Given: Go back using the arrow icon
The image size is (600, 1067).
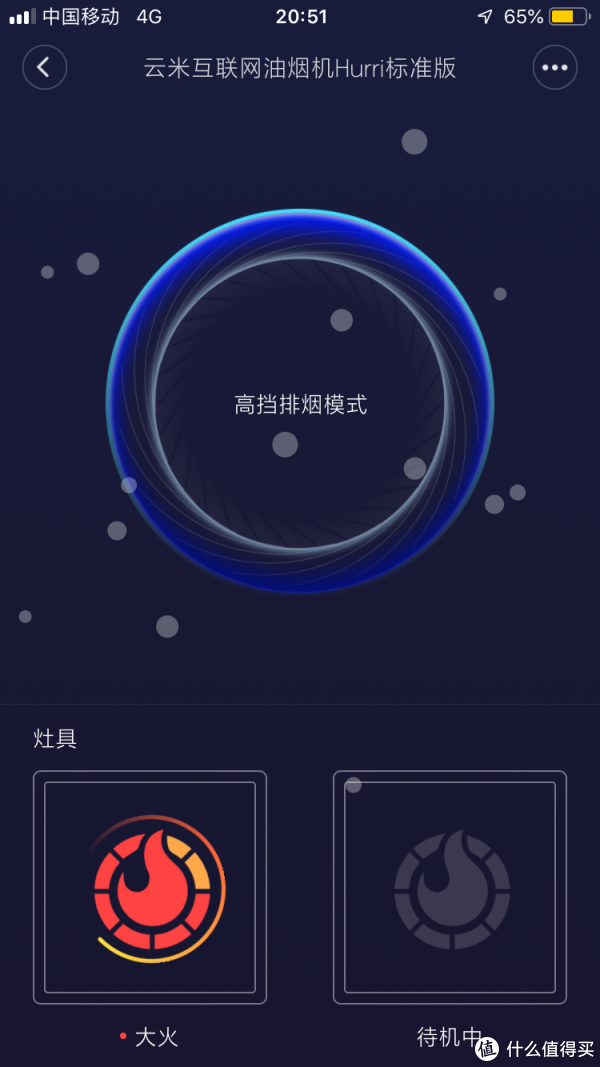Looking at the screenshot, I should point(44,68).
